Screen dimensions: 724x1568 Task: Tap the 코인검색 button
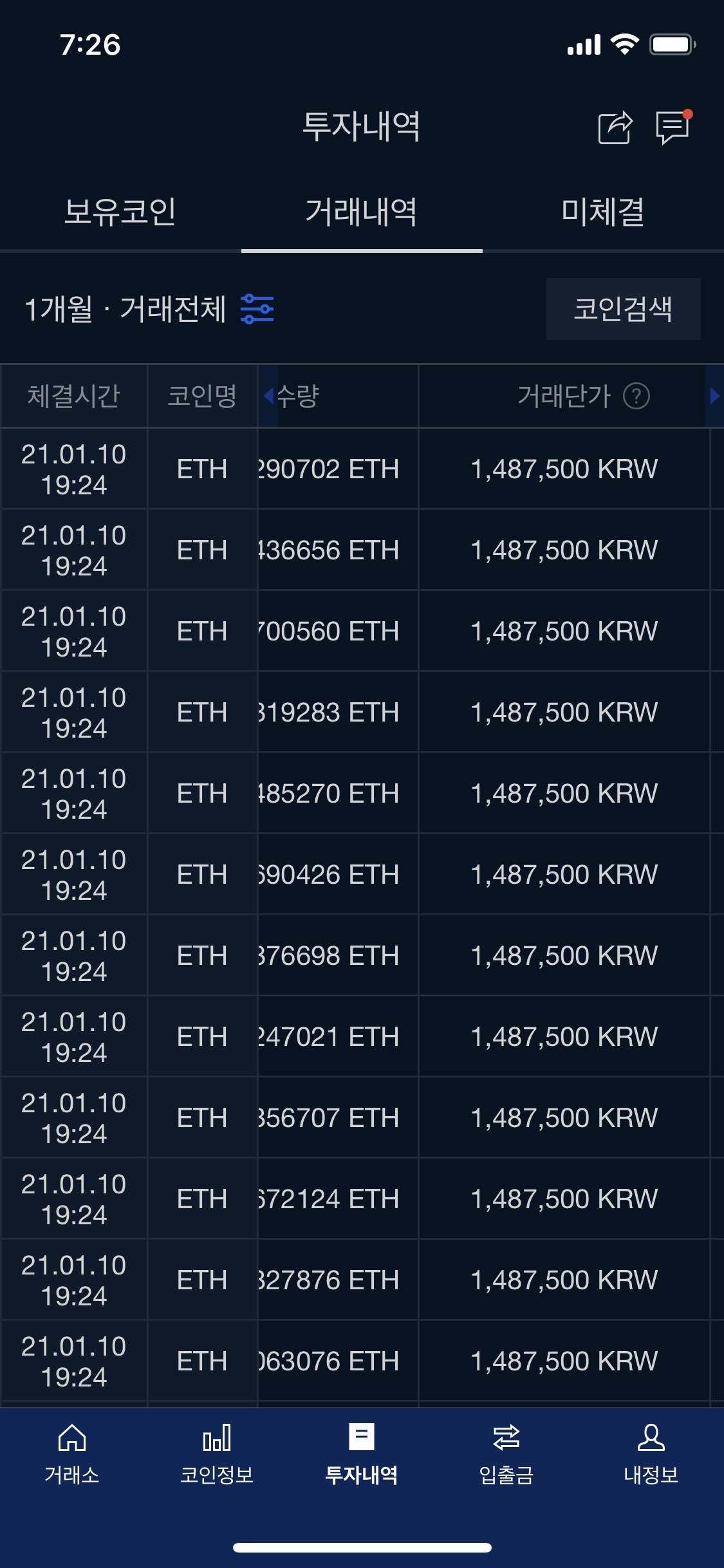click(x=623, y=309)
